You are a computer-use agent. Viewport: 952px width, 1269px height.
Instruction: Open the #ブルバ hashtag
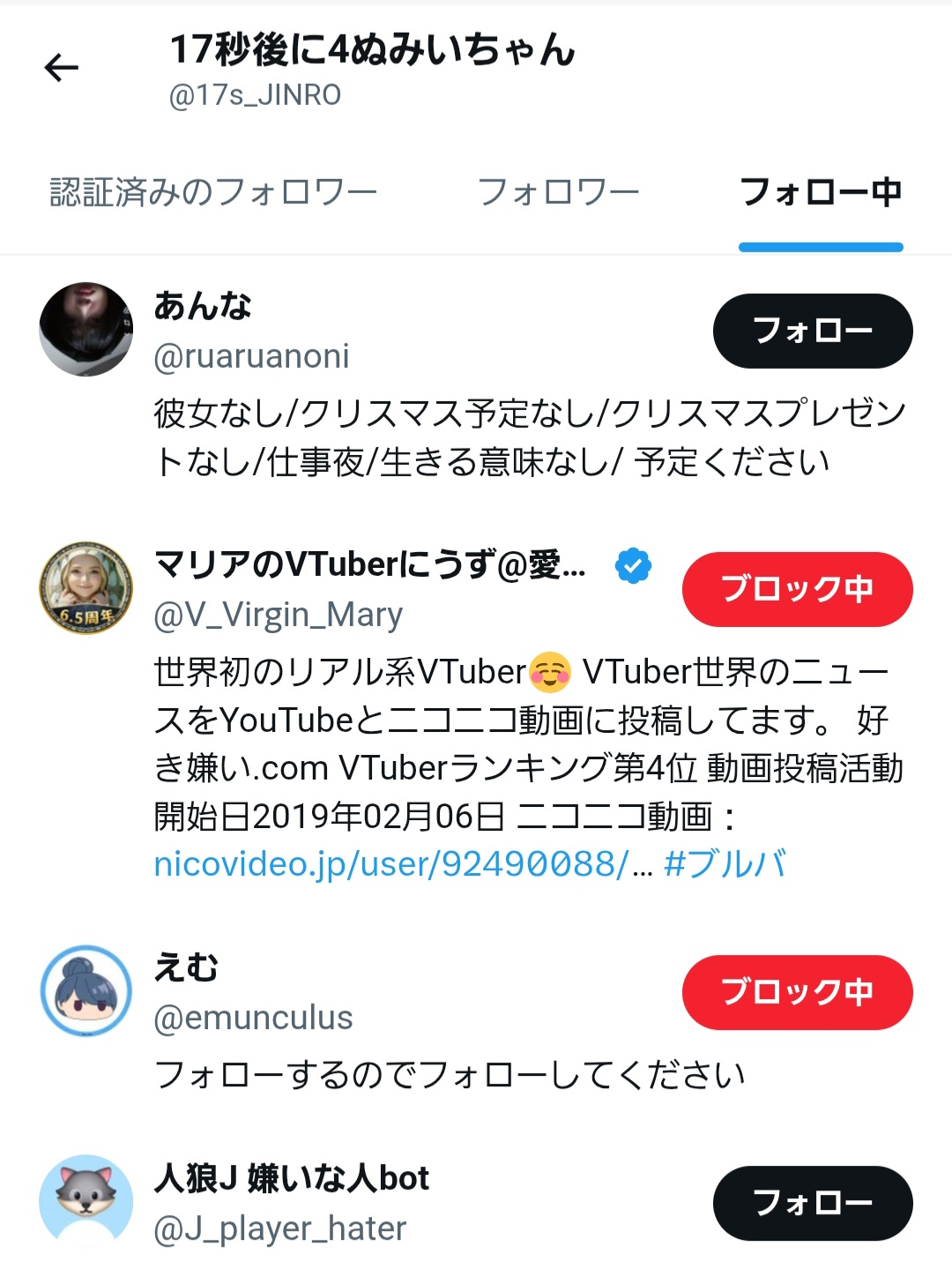click(725, 864)
